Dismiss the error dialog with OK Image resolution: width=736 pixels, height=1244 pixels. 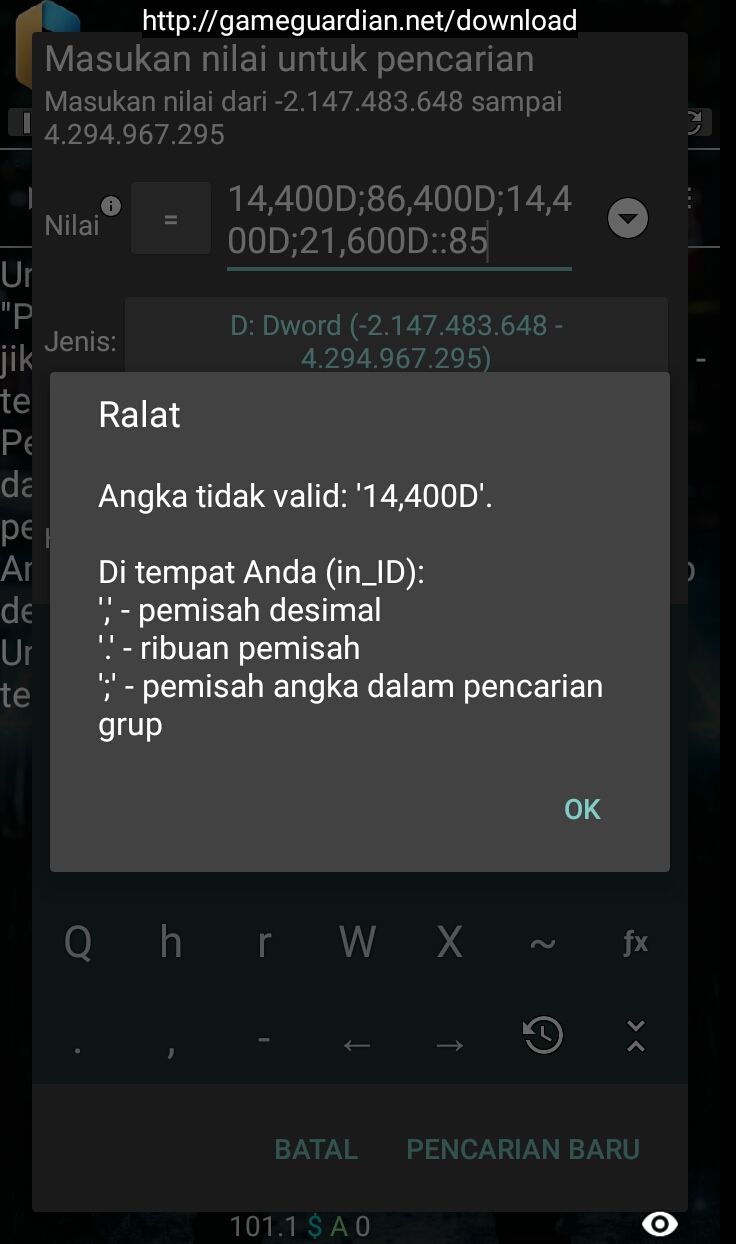(x=582, y=809)
